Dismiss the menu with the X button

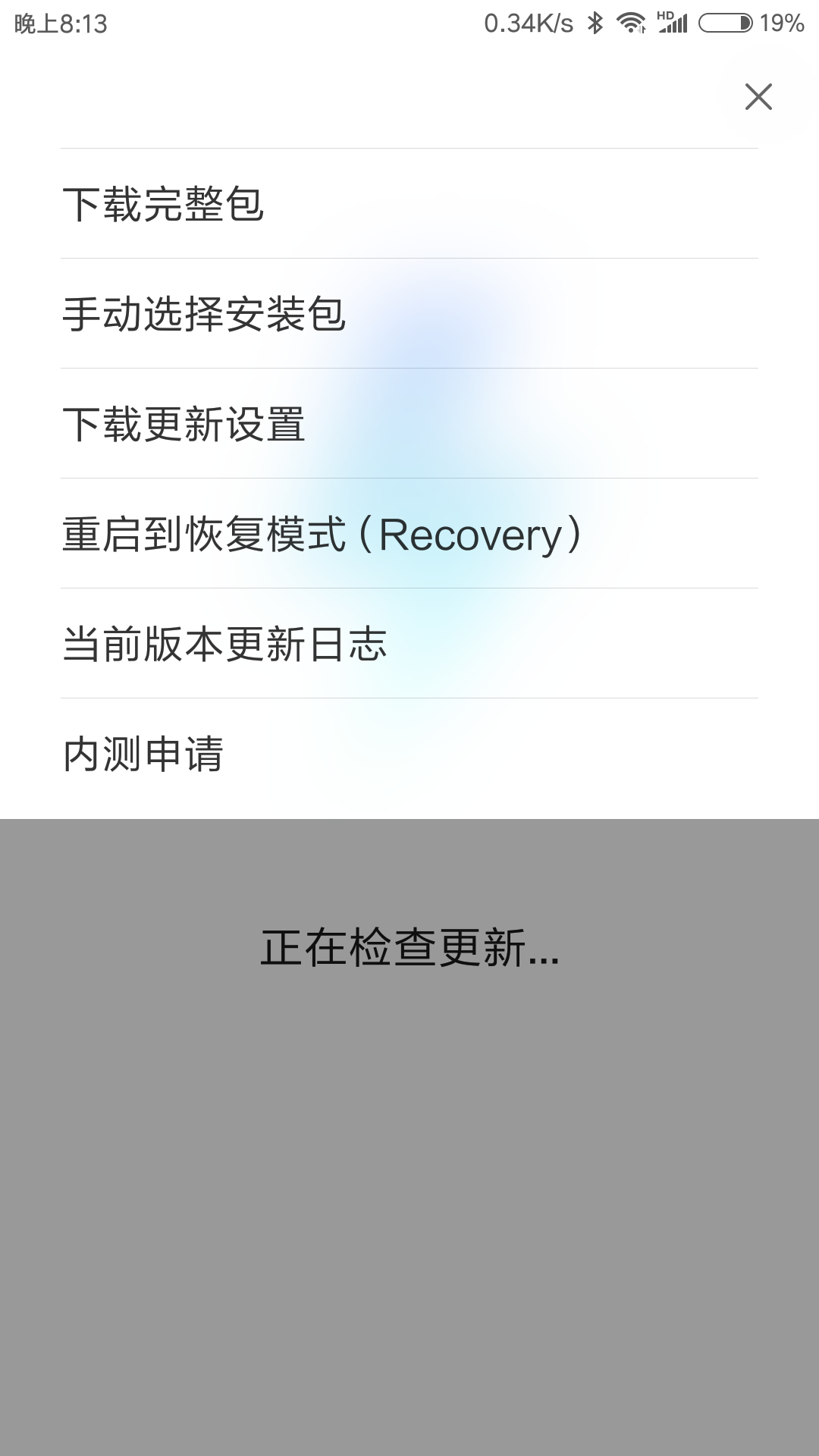[757, 97]
